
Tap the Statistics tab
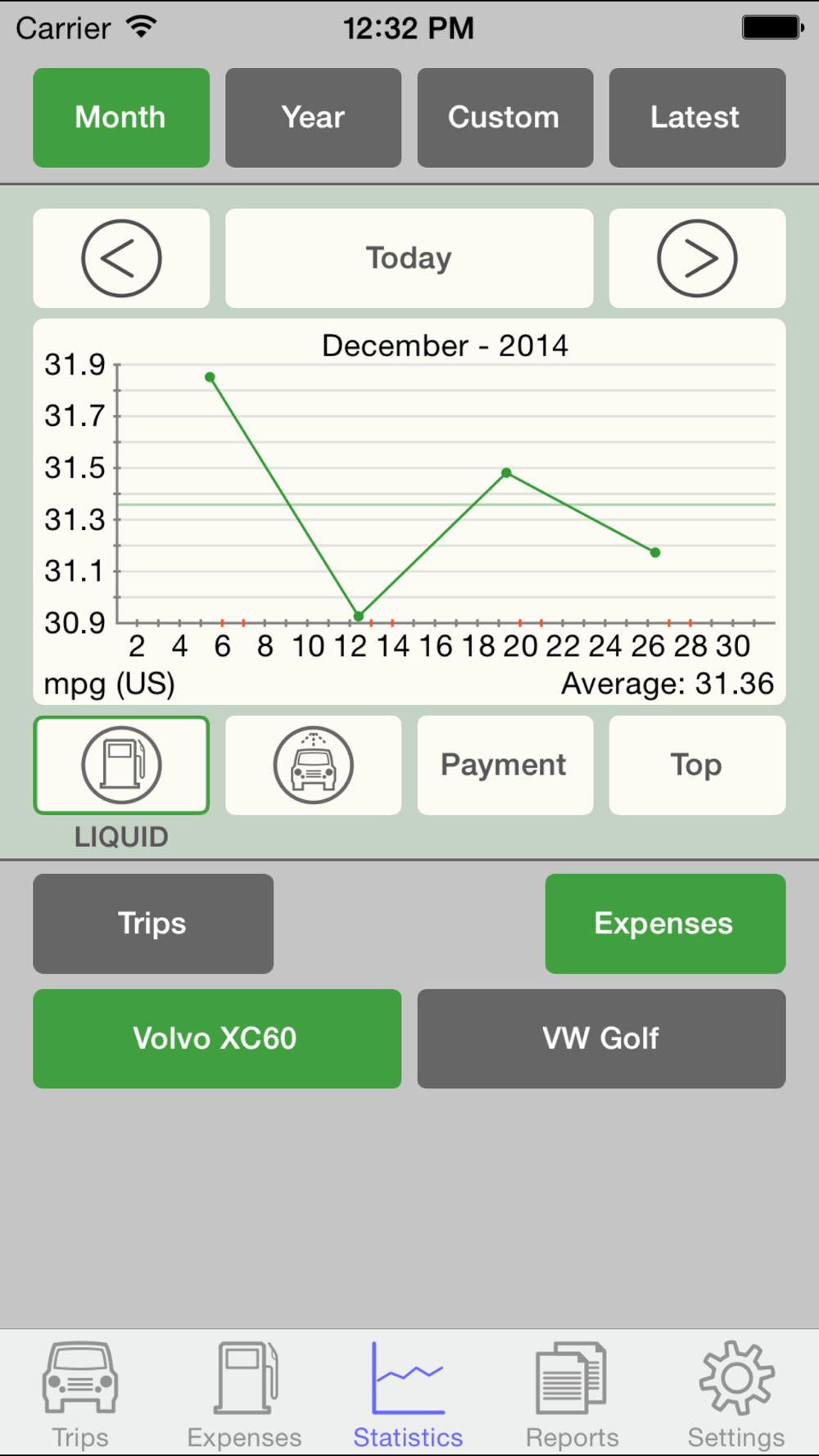coord(408,1394)
